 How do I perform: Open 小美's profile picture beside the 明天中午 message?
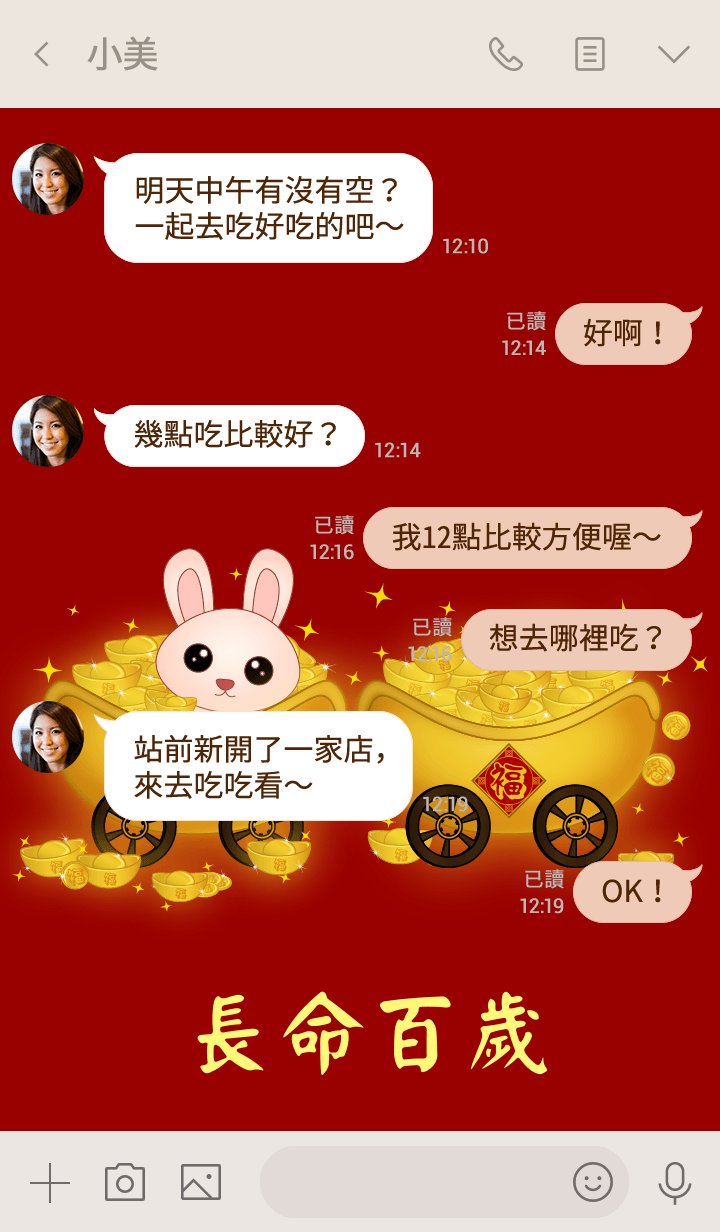(x=48, y=179)
